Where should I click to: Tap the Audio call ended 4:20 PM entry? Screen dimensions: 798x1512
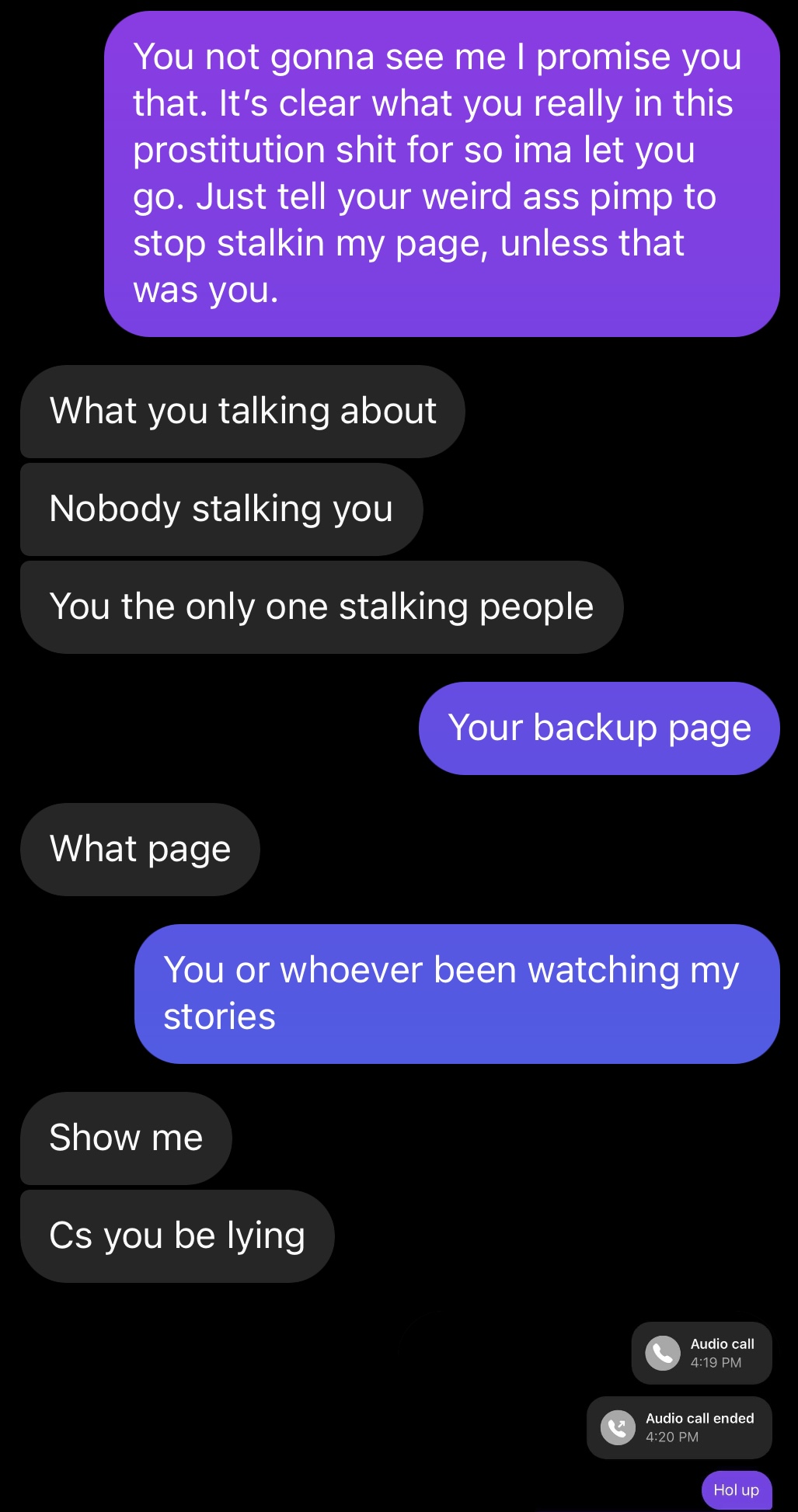(679, 1427)
